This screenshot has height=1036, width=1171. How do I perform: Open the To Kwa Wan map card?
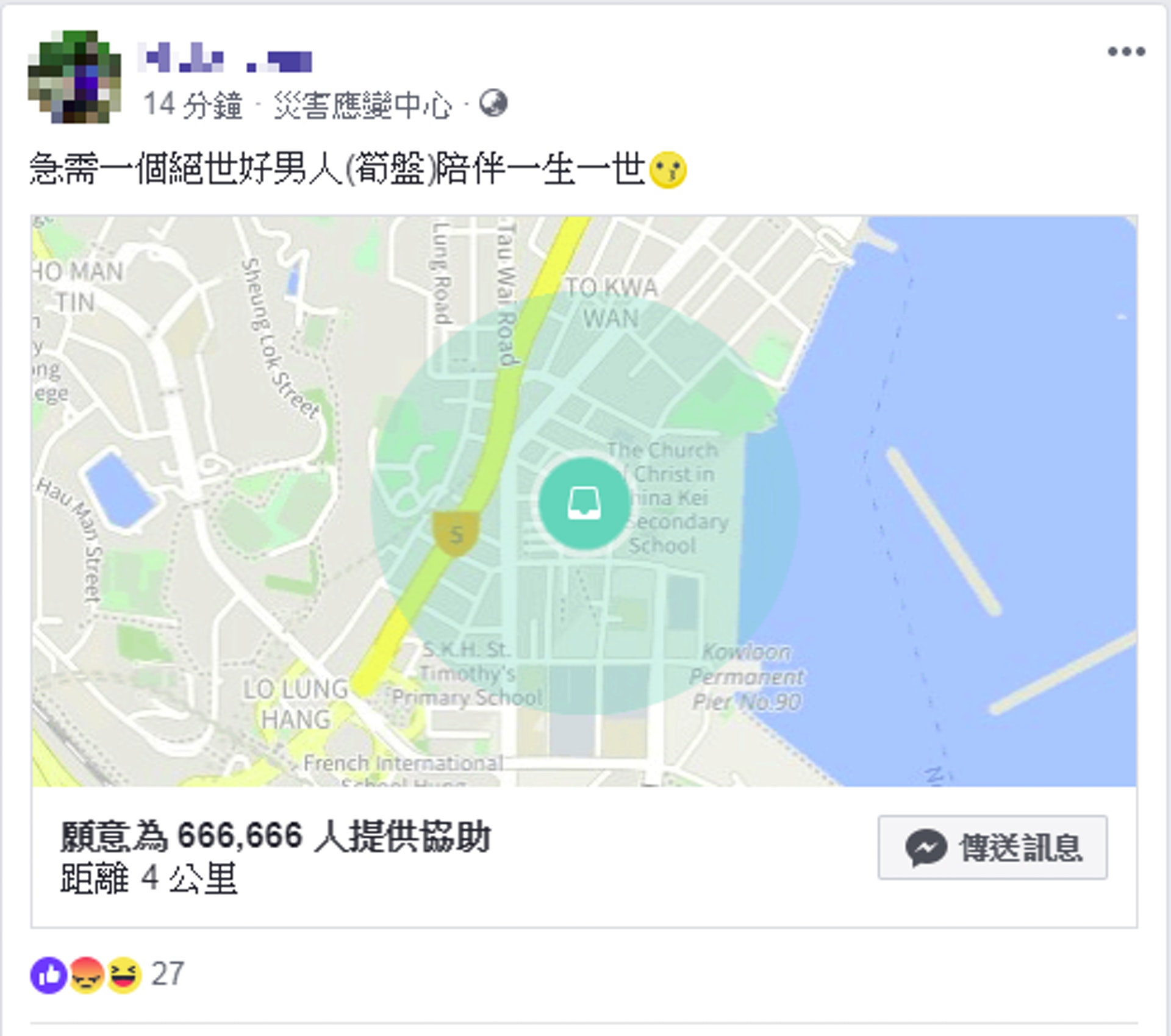click(584, 501)
